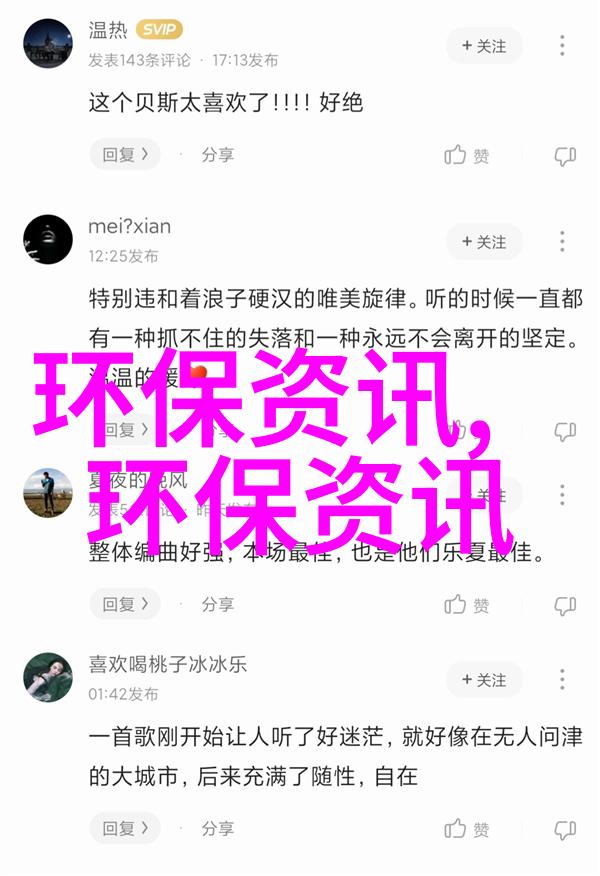Follow user mei?xian
600x876 pixels.
(x=484, y=242)
